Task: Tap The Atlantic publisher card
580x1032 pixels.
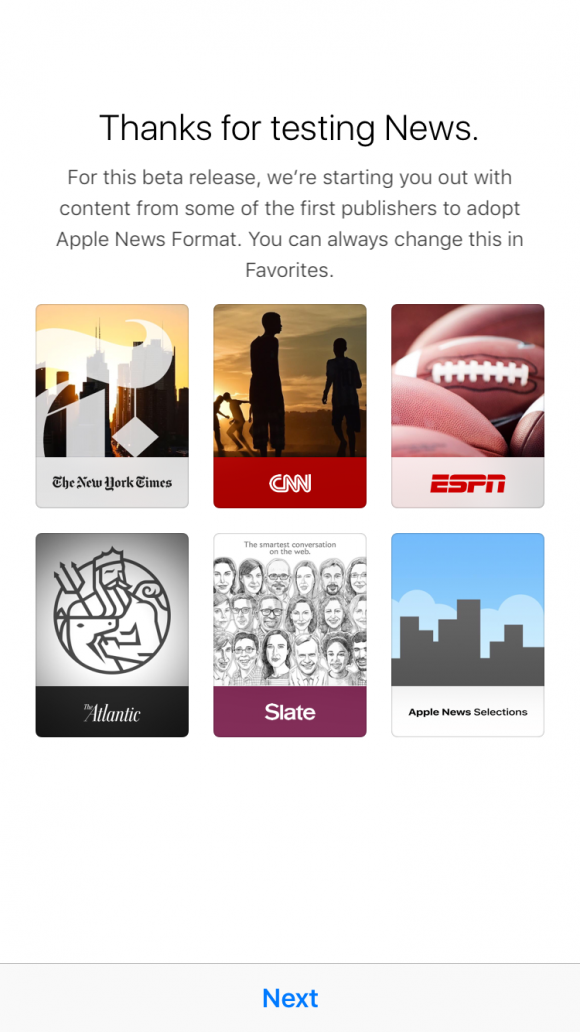Action: [x=112, y=635]
